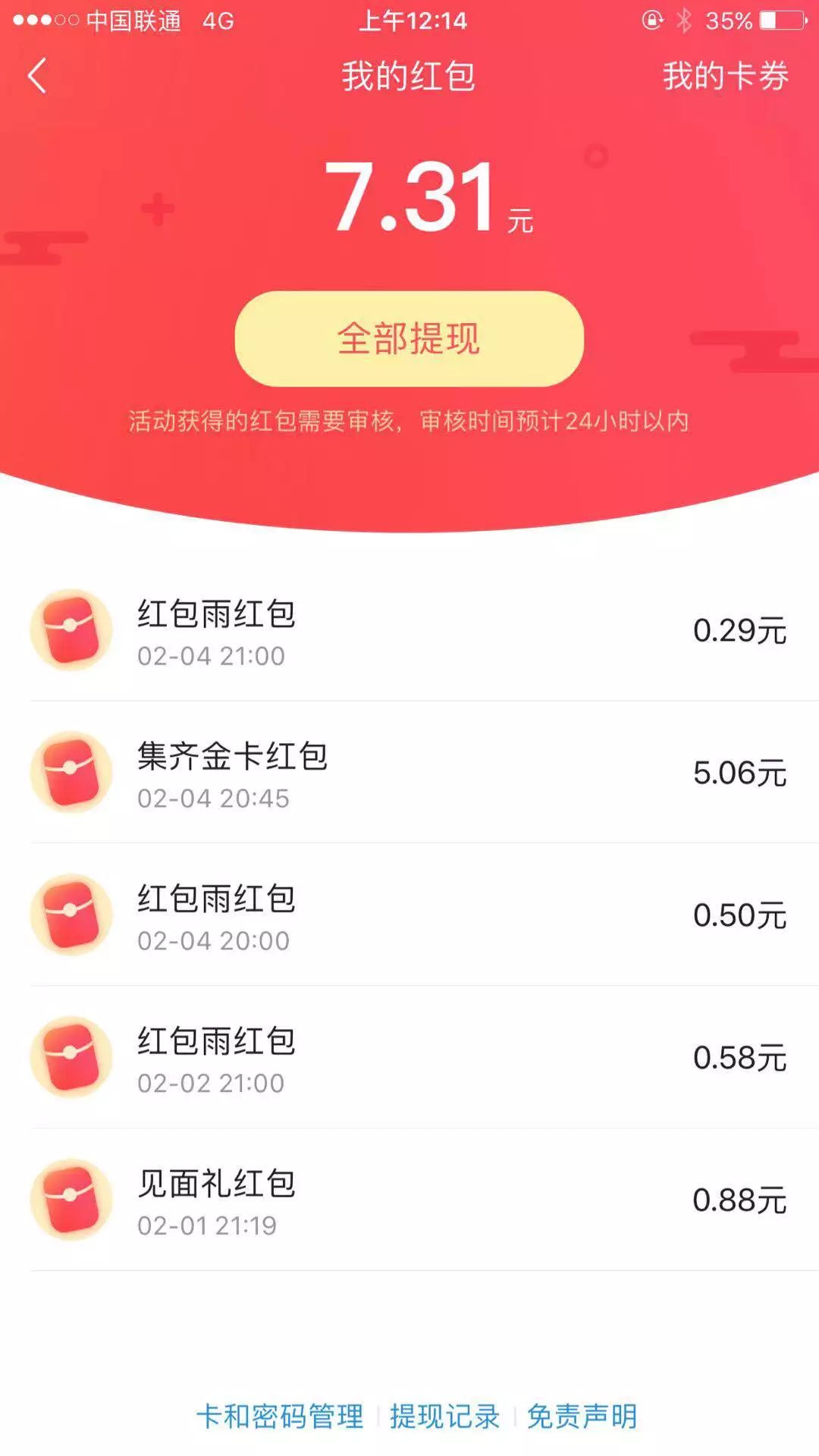Tap the 我的红包 title in the header
The height and width of the screenshot is (1456, 819).
tap(409, 76)
